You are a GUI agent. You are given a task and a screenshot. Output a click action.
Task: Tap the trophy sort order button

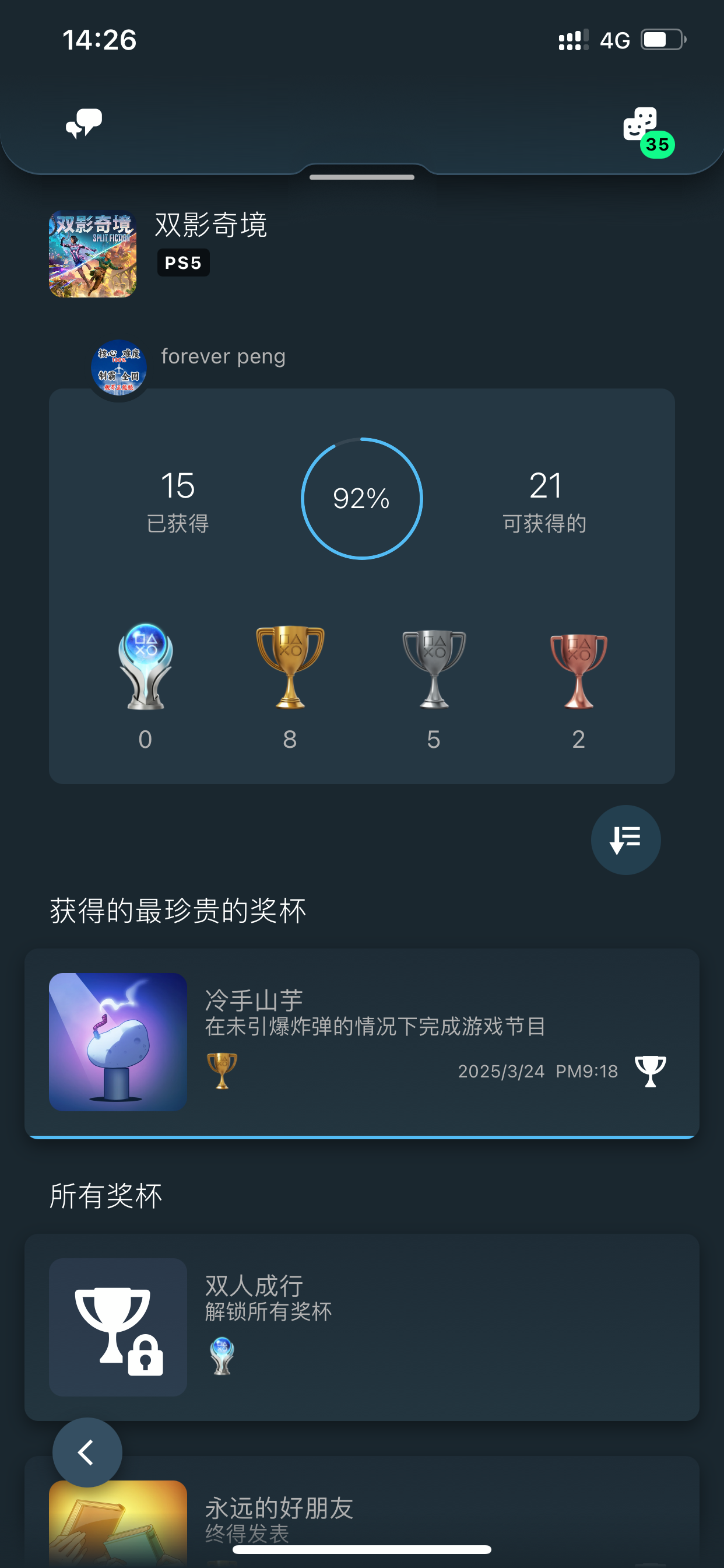[625, 839]
